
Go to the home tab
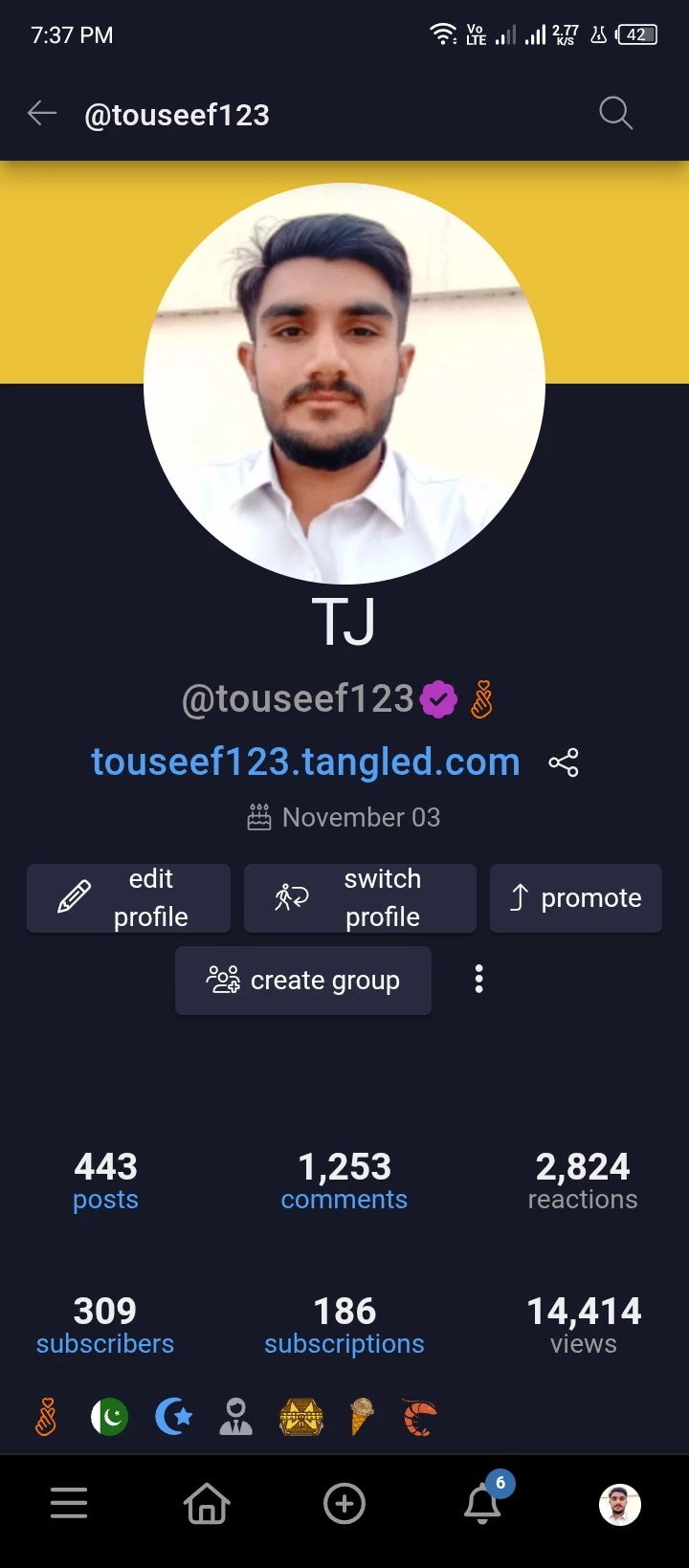click(207, 1504)
